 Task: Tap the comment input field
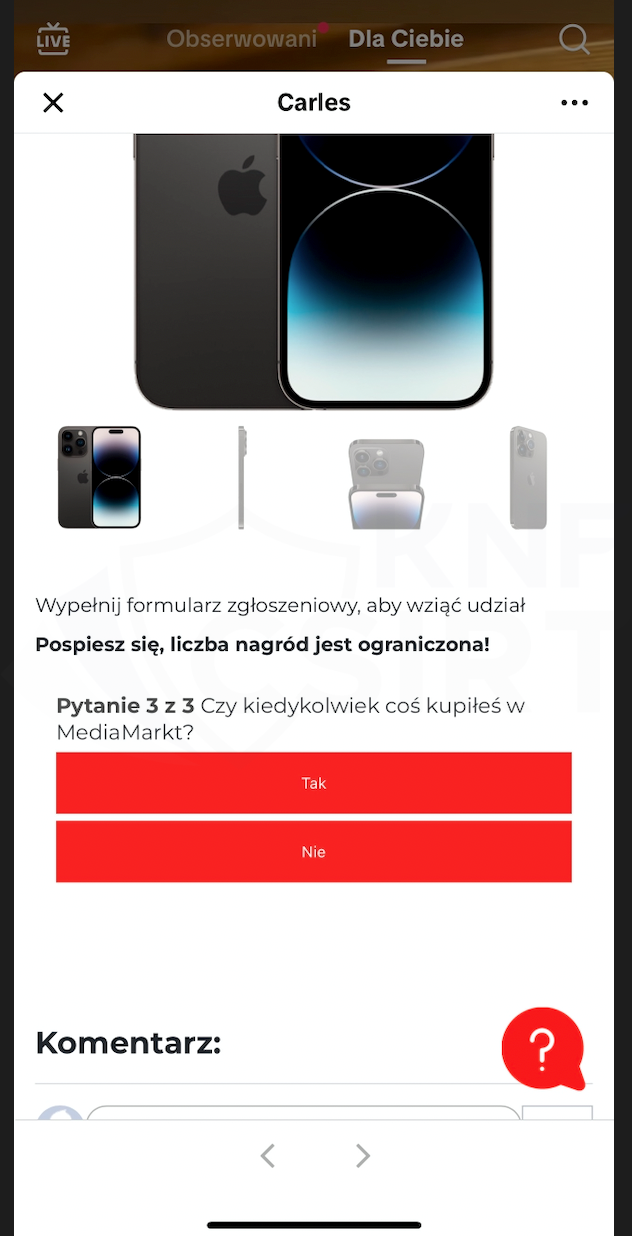click(x=303, y=1113)
